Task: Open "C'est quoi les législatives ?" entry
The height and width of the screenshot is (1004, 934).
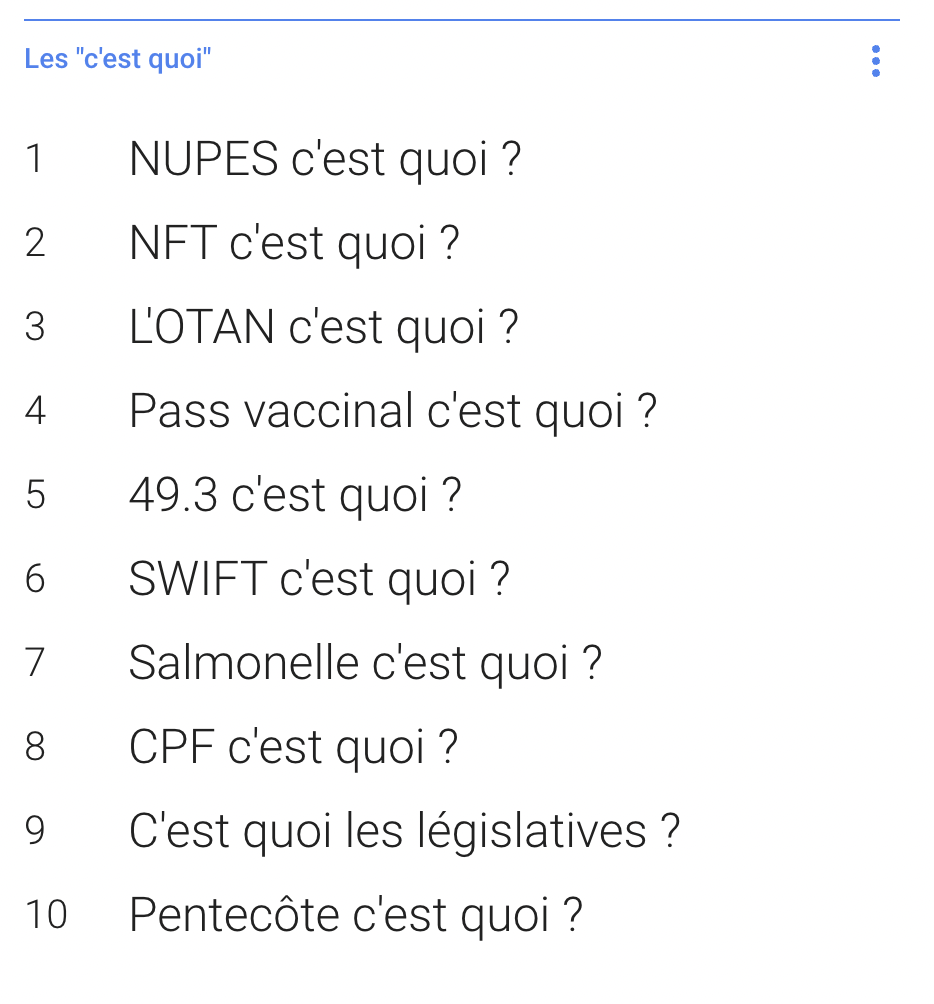Action: [x=404, y=831]
